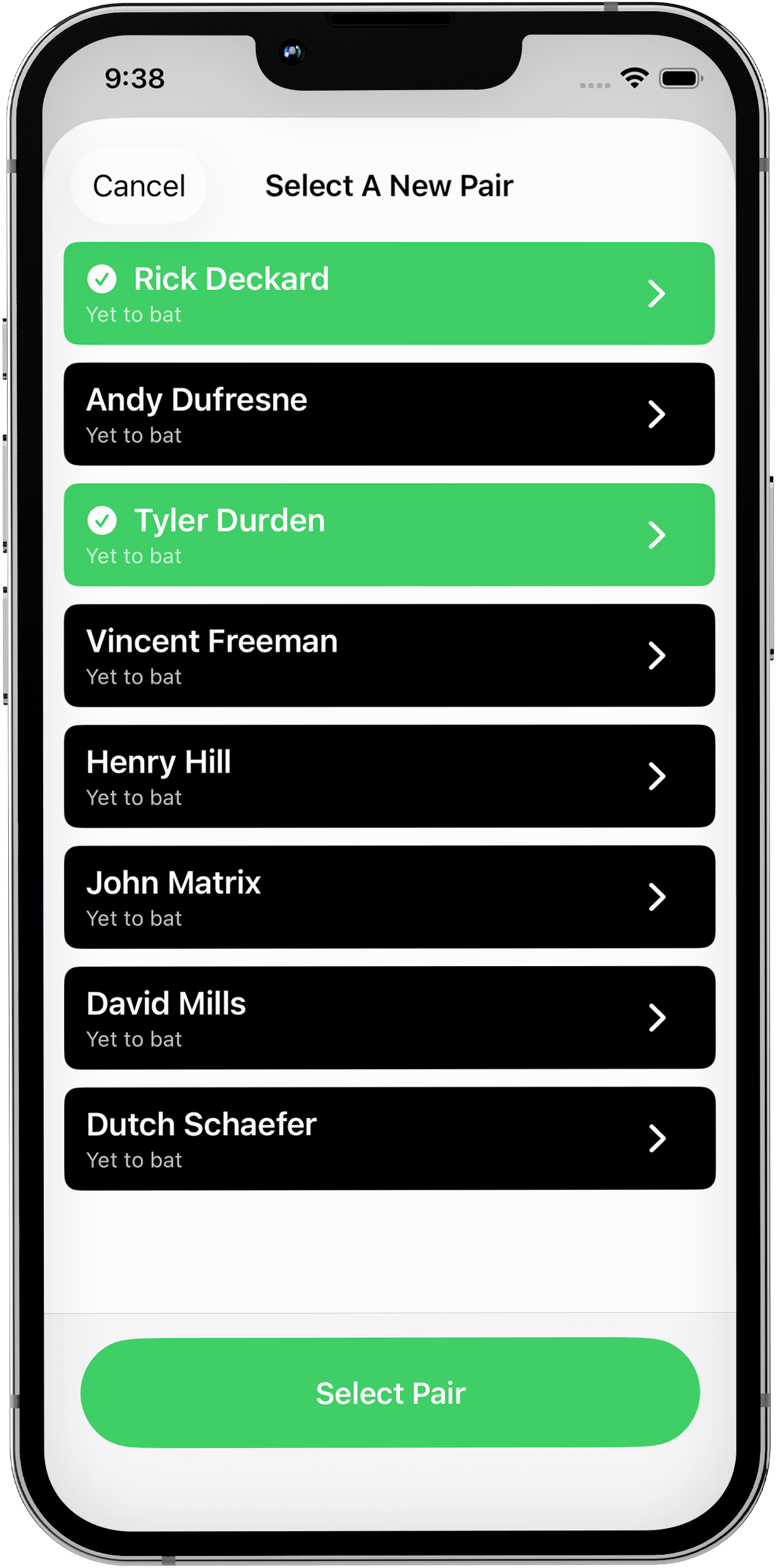The image size is (777, 1568).
Task: Pick Vincent Freeman from the list
Action: point(388,655)
